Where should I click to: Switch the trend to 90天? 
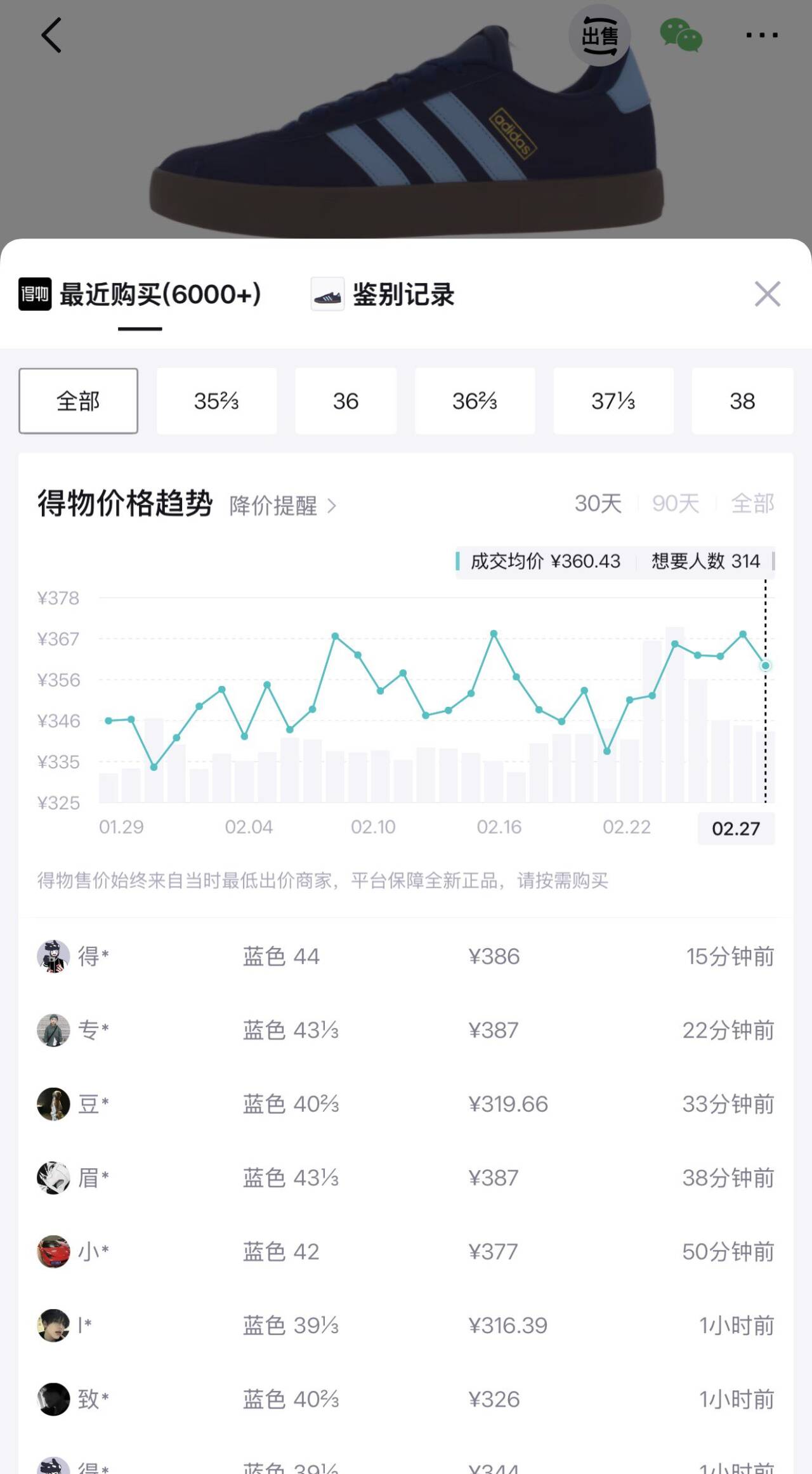click(676, 504)
